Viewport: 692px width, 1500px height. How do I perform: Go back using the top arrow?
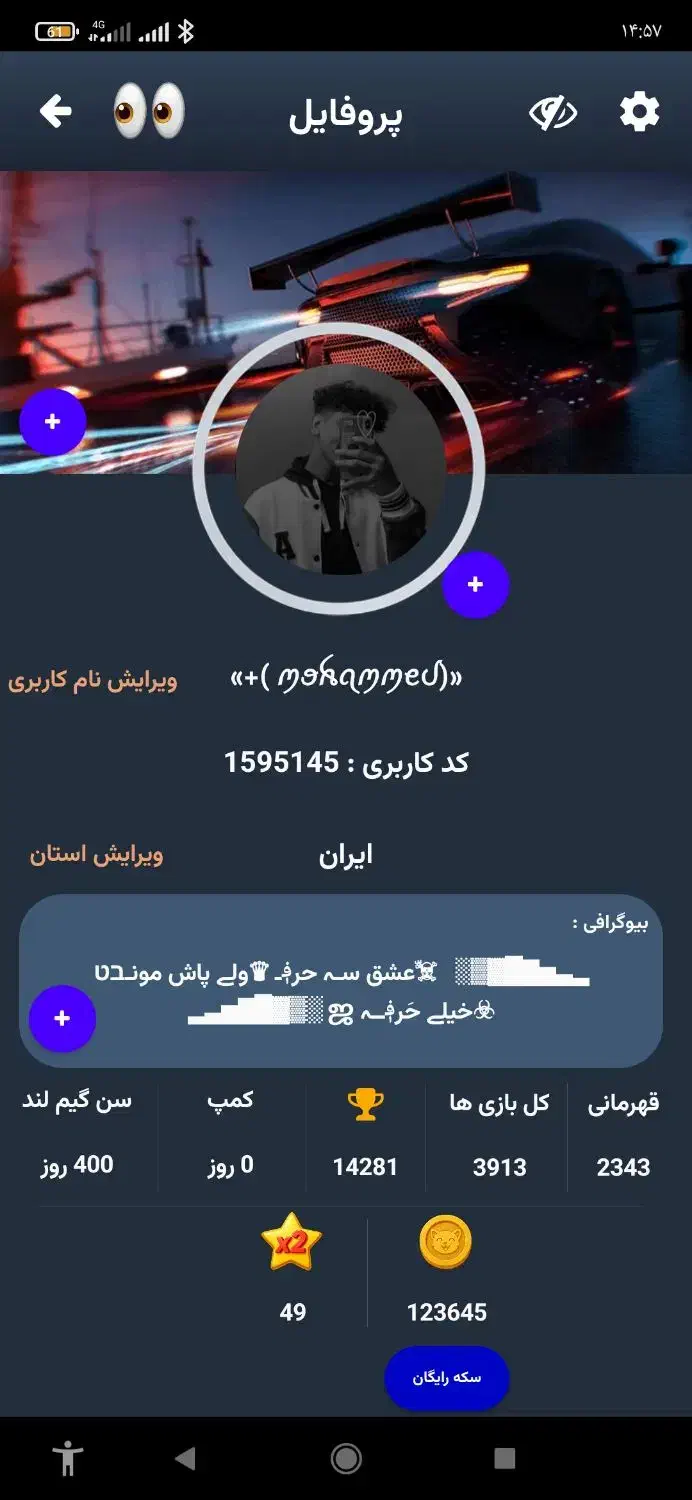click(56, 111)
